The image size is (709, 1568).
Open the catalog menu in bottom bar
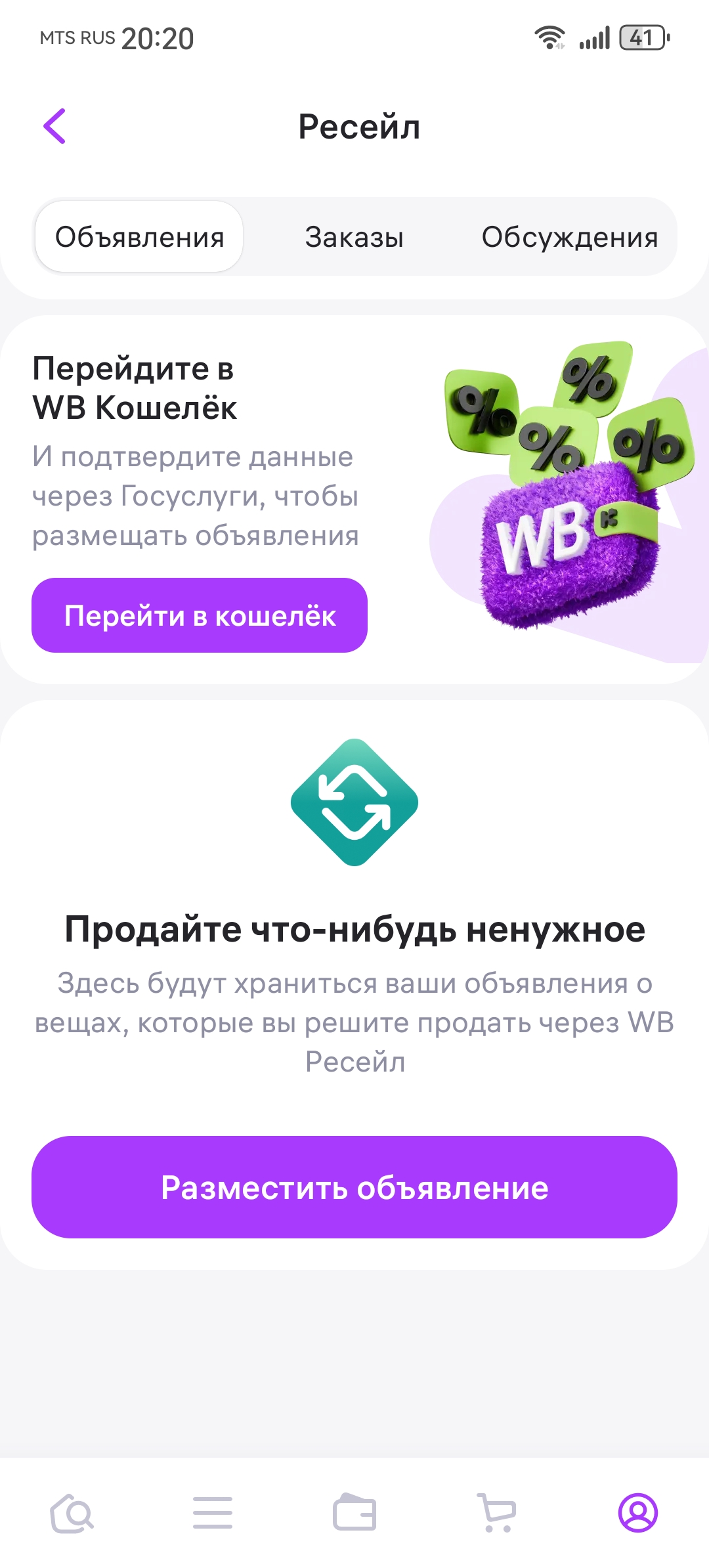point(213,1513)
